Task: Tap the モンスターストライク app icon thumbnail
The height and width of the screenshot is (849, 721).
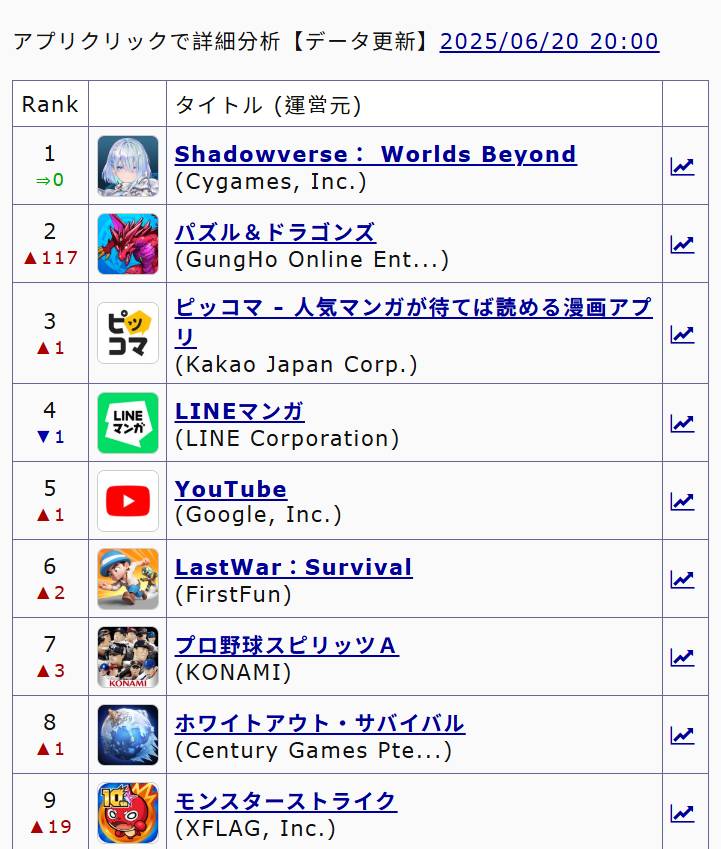Action: 128,812
